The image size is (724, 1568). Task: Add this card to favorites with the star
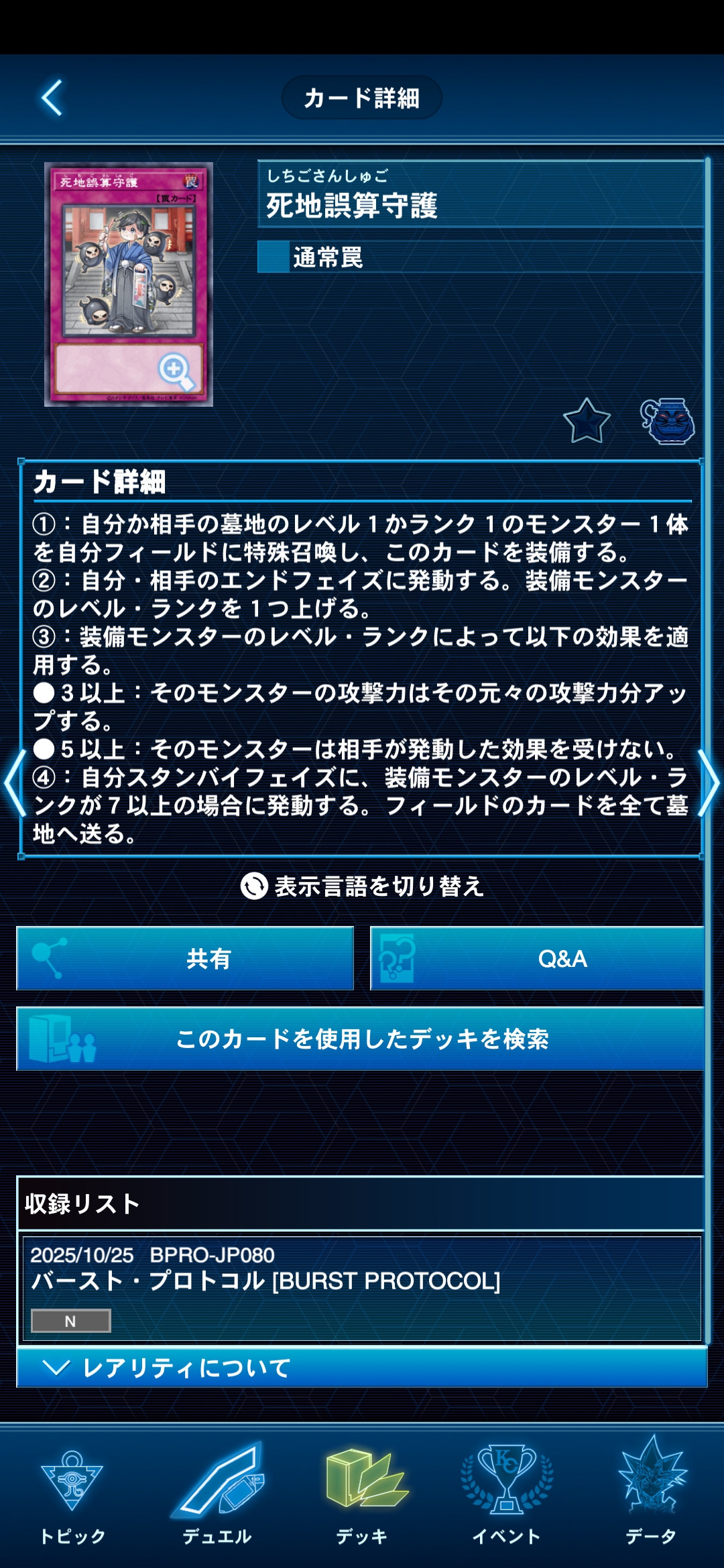coord(587,421)
